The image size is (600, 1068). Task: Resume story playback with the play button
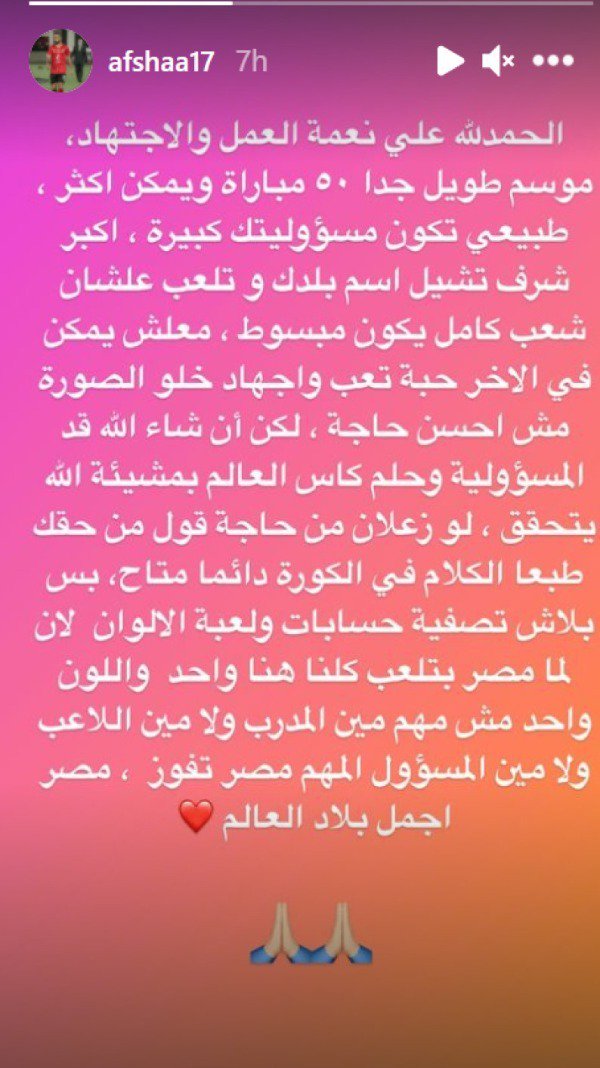tap(450, 61)
